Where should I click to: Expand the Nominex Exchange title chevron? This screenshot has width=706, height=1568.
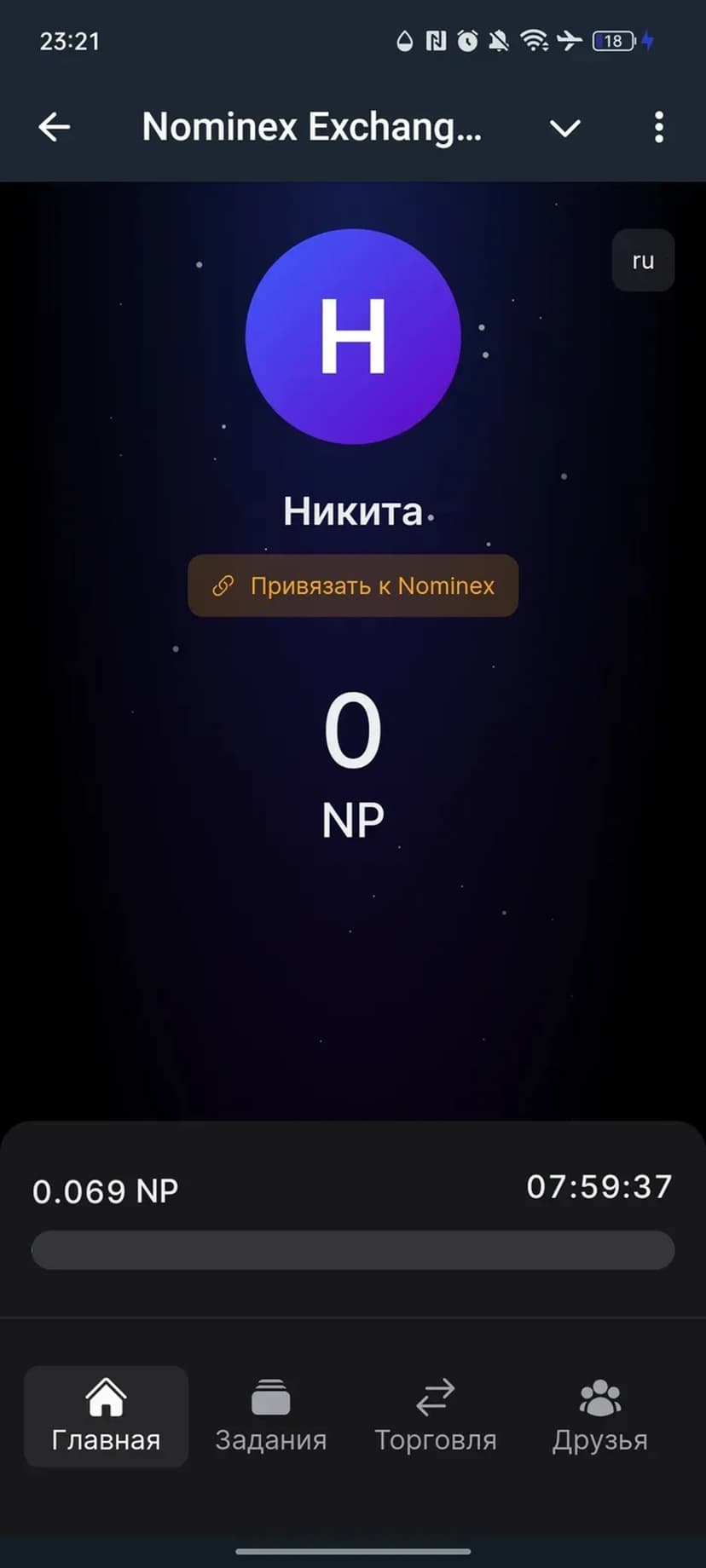(x=564, y=129)
